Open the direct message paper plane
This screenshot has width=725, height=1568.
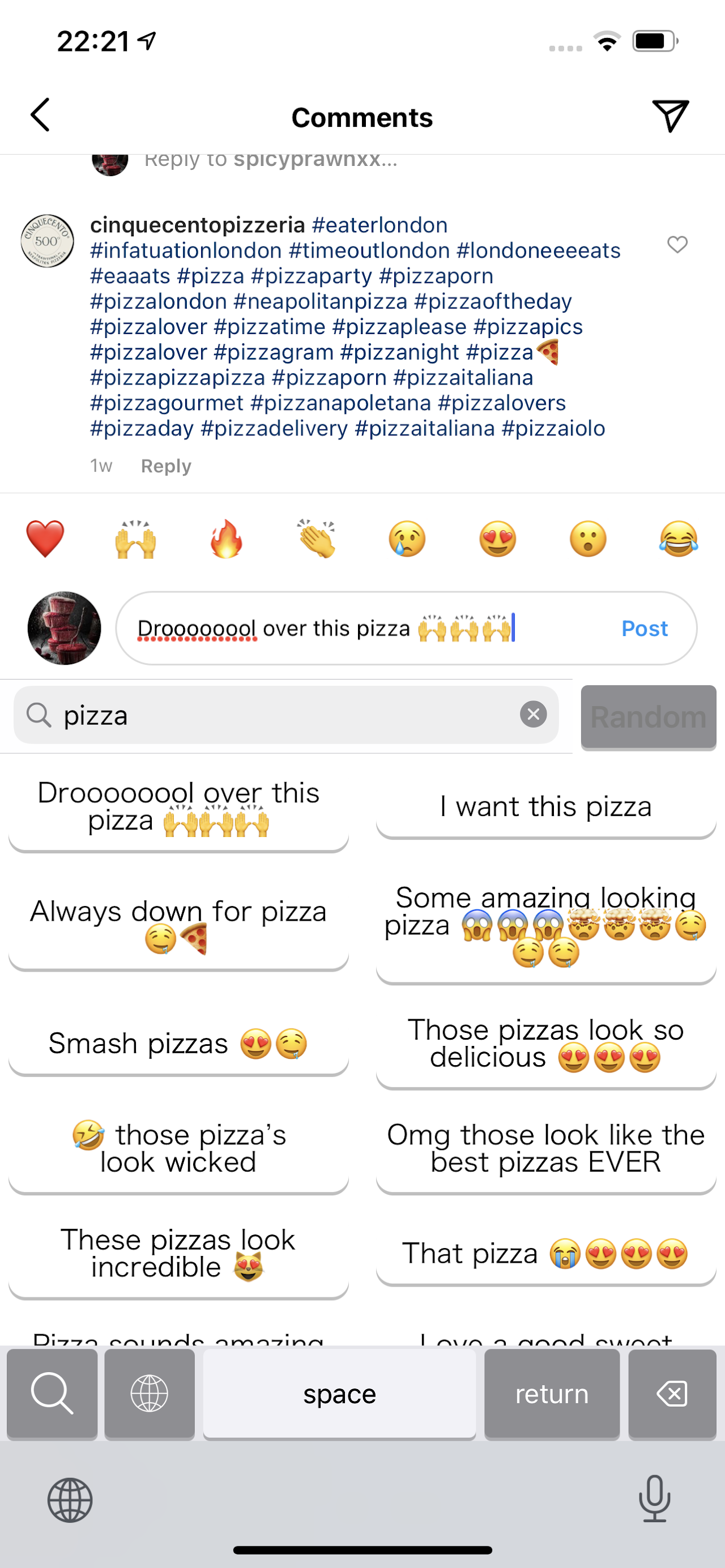coord(670,115)
